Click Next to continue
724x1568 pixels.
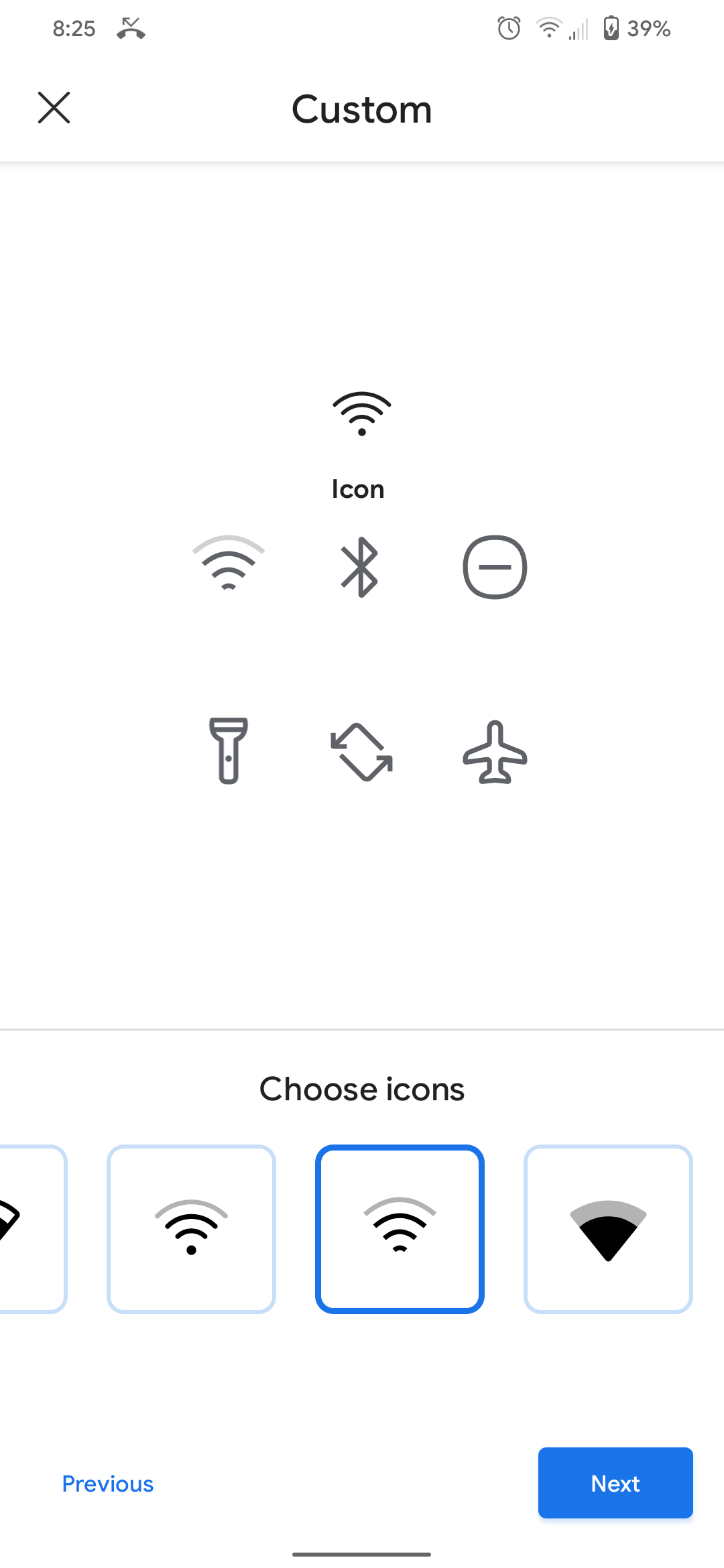[x=615, y=1483]
